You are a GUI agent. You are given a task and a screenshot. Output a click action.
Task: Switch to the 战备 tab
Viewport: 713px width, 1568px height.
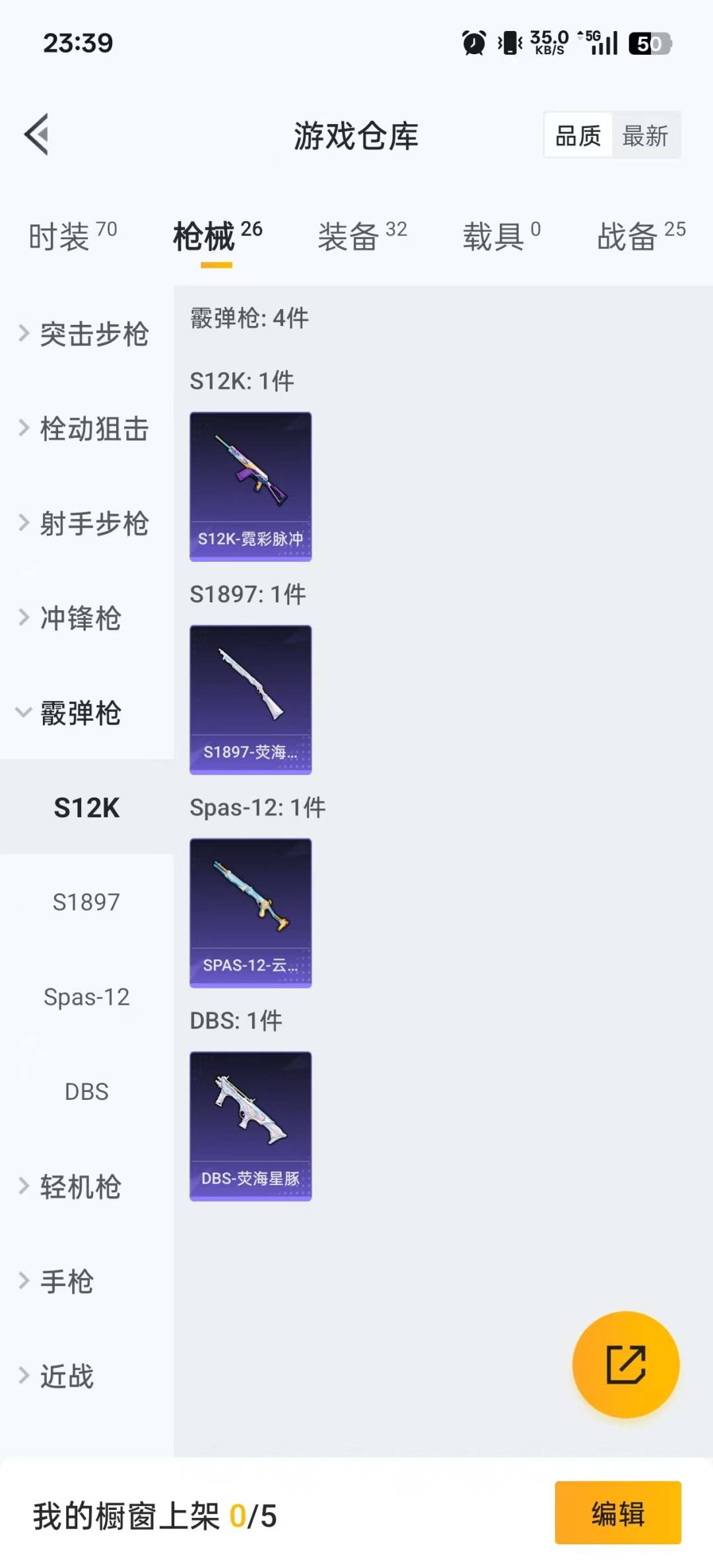coord(640,236)
